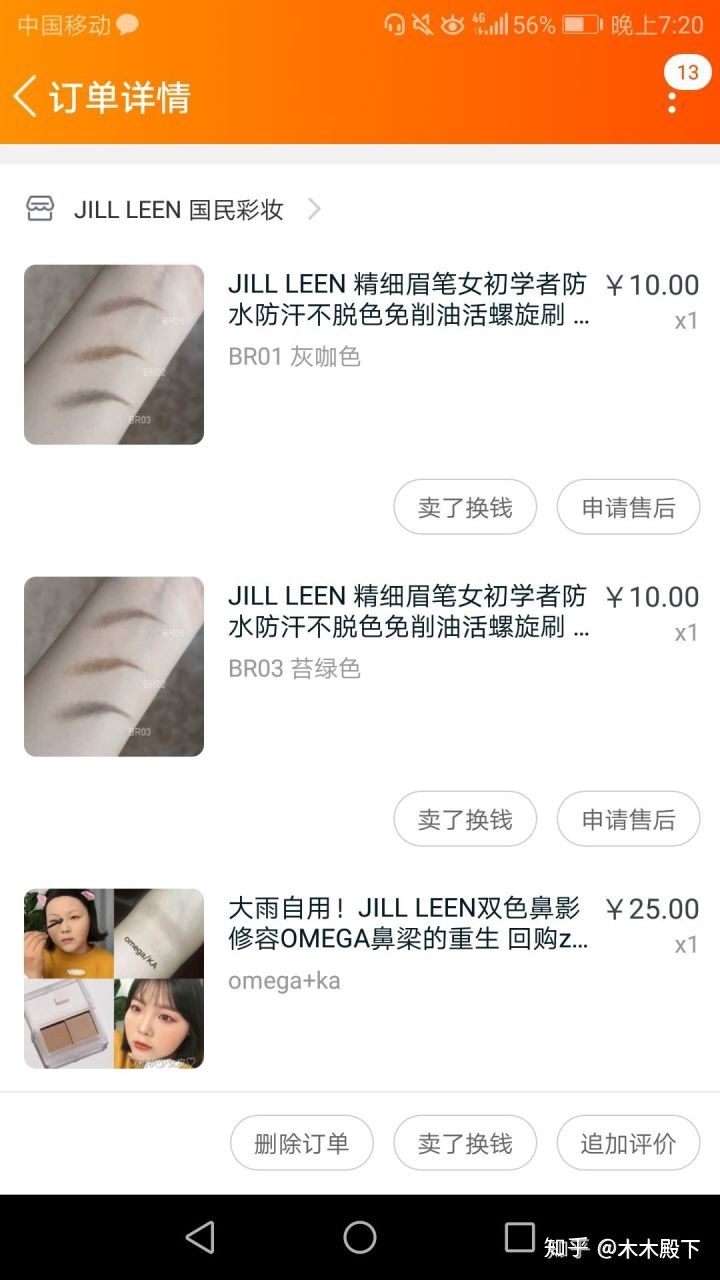Click 卖了换钱 under the BR03 苔绿色 item
This screenshot has width=720, height=1280.
465,819
